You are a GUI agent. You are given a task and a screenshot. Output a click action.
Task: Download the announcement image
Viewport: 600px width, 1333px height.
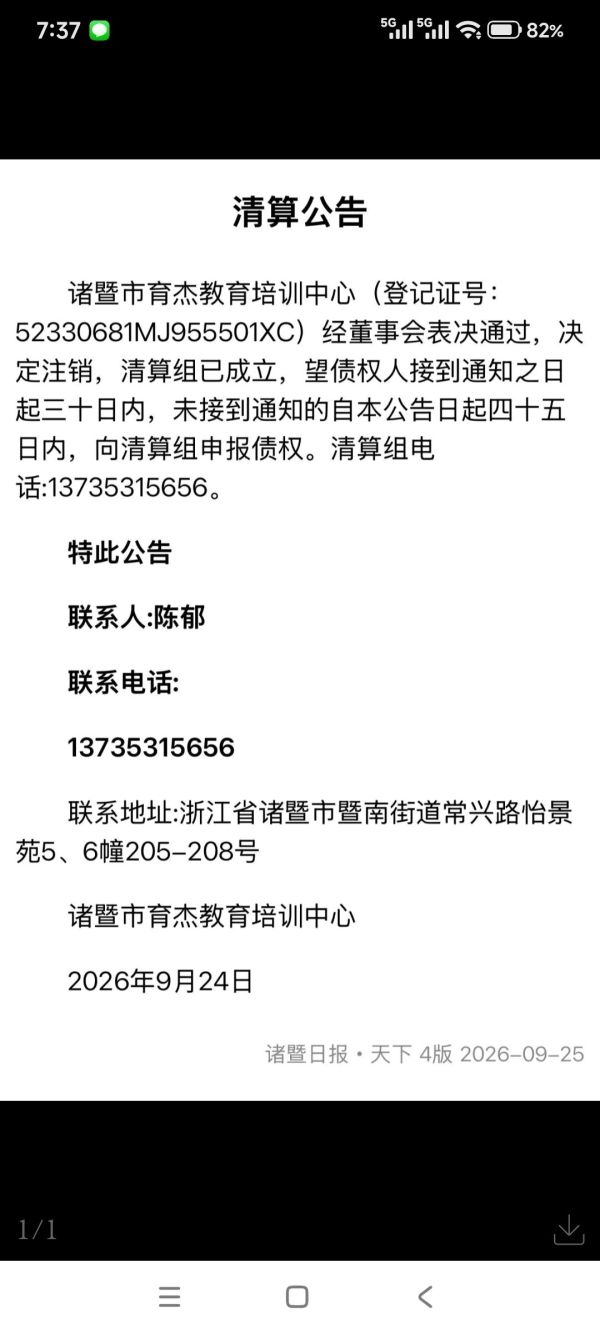coord(568,1229)
